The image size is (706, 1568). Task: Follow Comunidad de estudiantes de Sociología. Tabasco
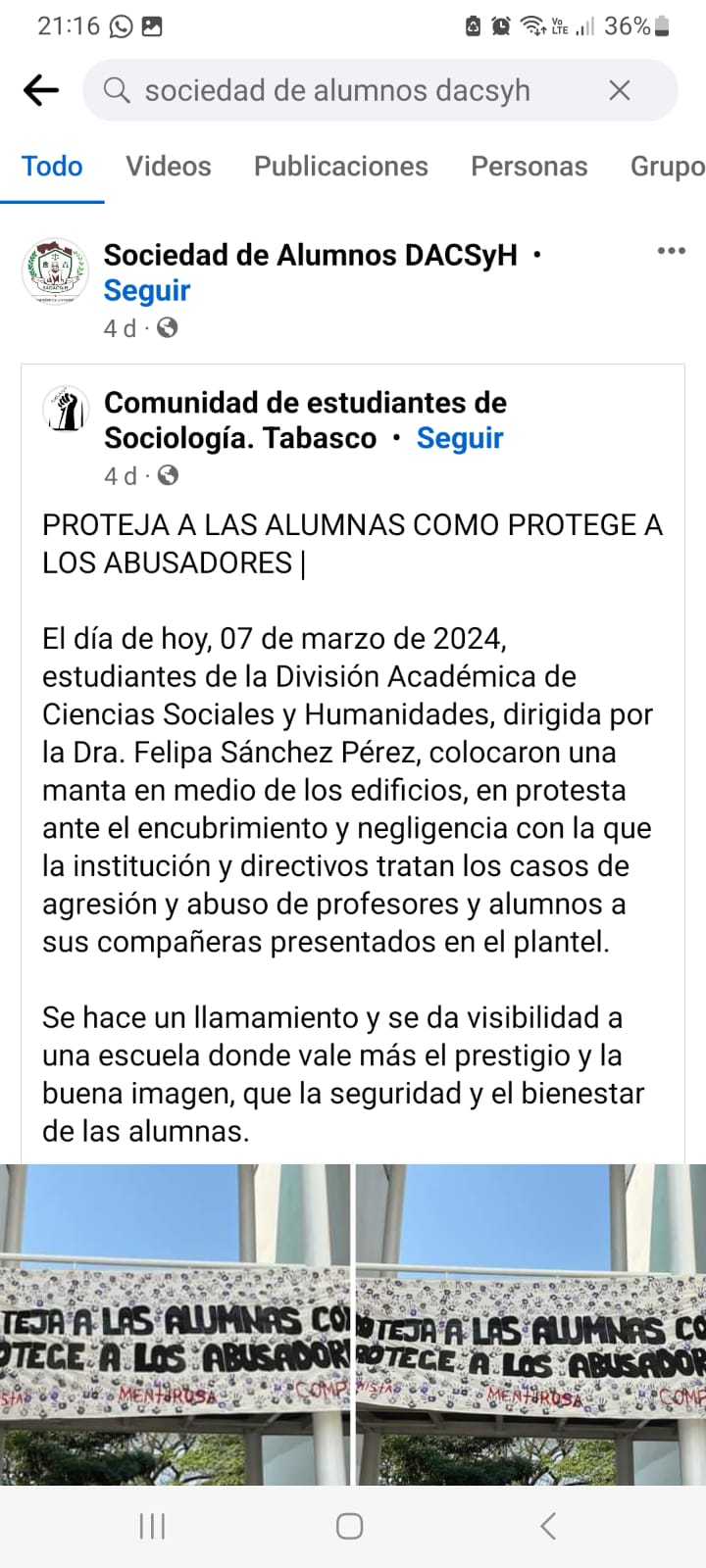(460, 438)
